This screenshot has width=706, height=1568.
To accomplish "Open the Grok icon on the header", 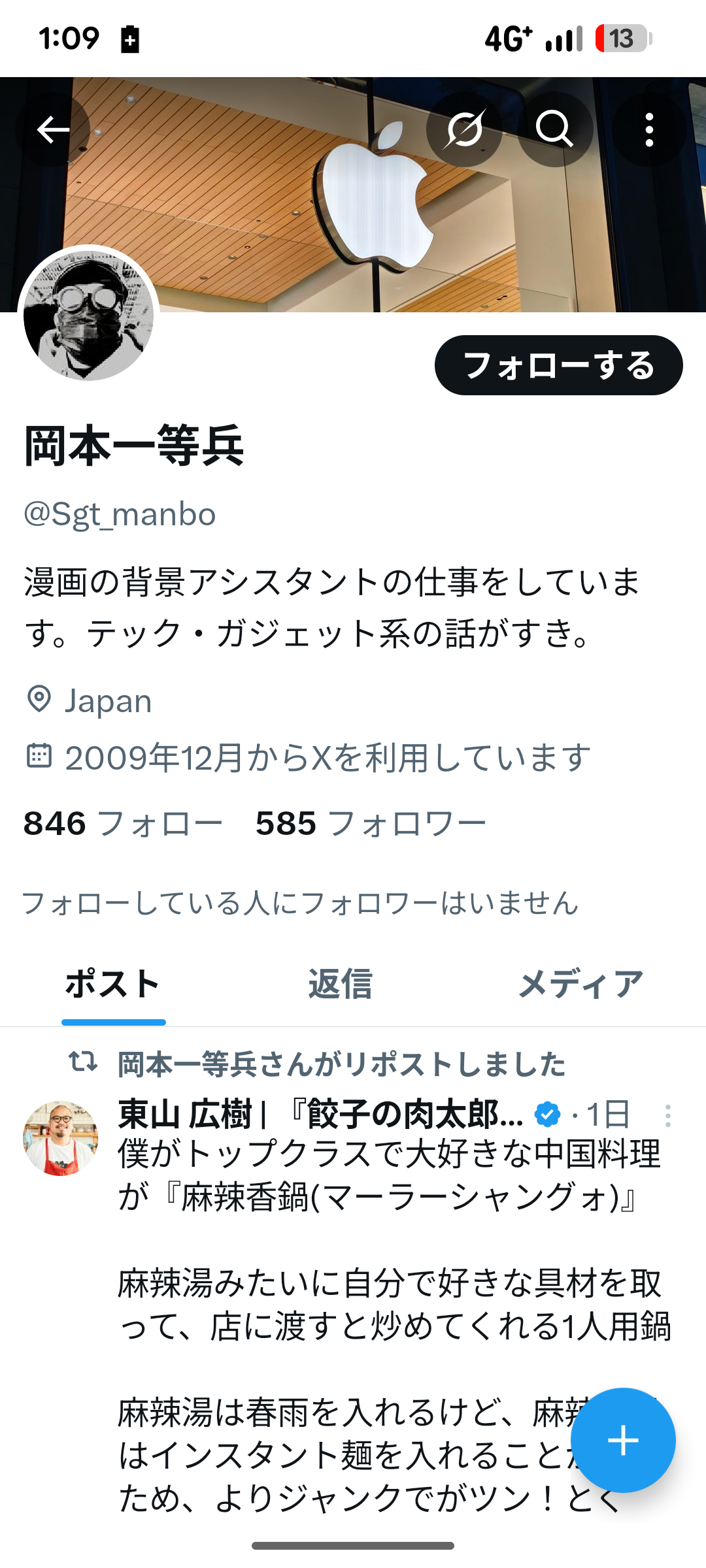I will pos(464,129).
